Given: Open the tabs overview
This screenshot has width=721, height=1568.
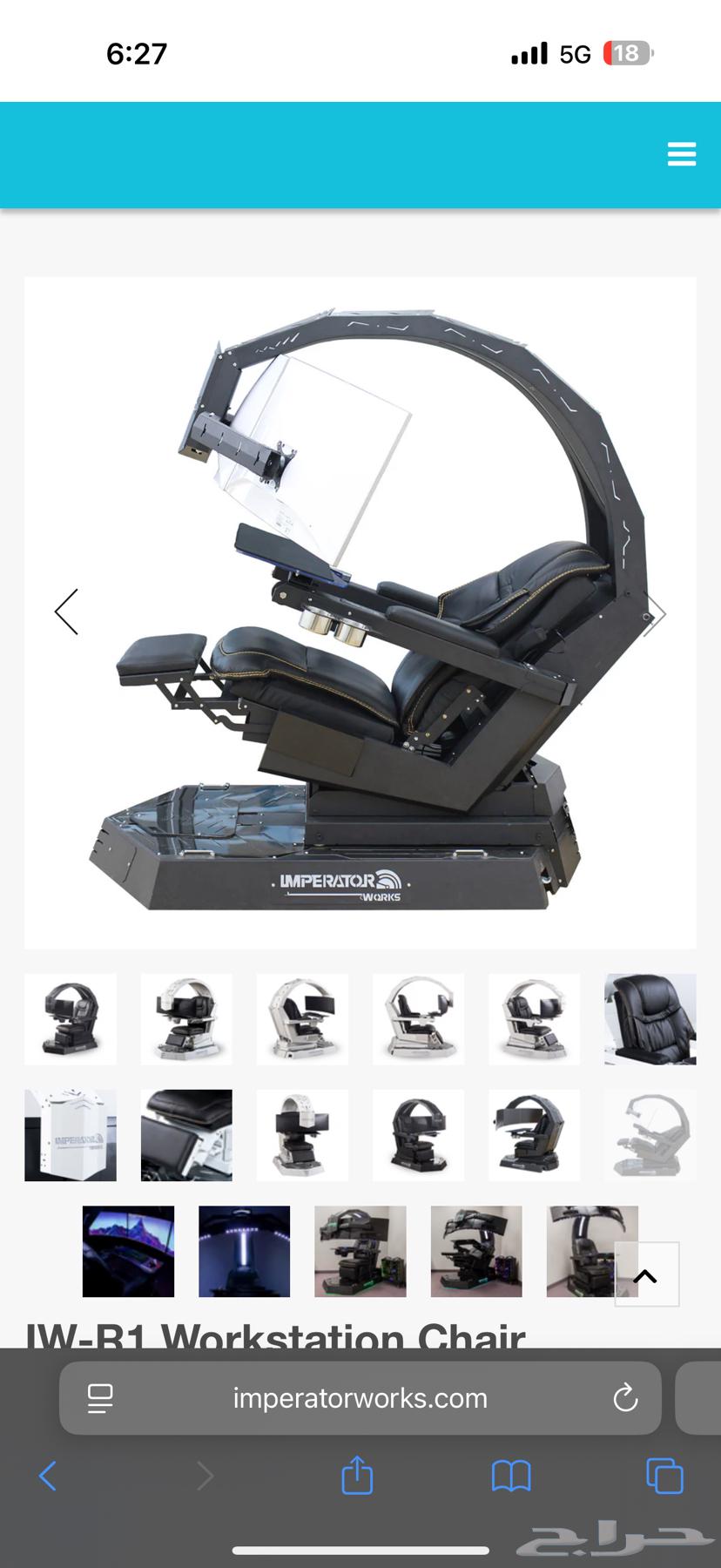Looking at the screenshot, I should click(x=664, y=1476).
